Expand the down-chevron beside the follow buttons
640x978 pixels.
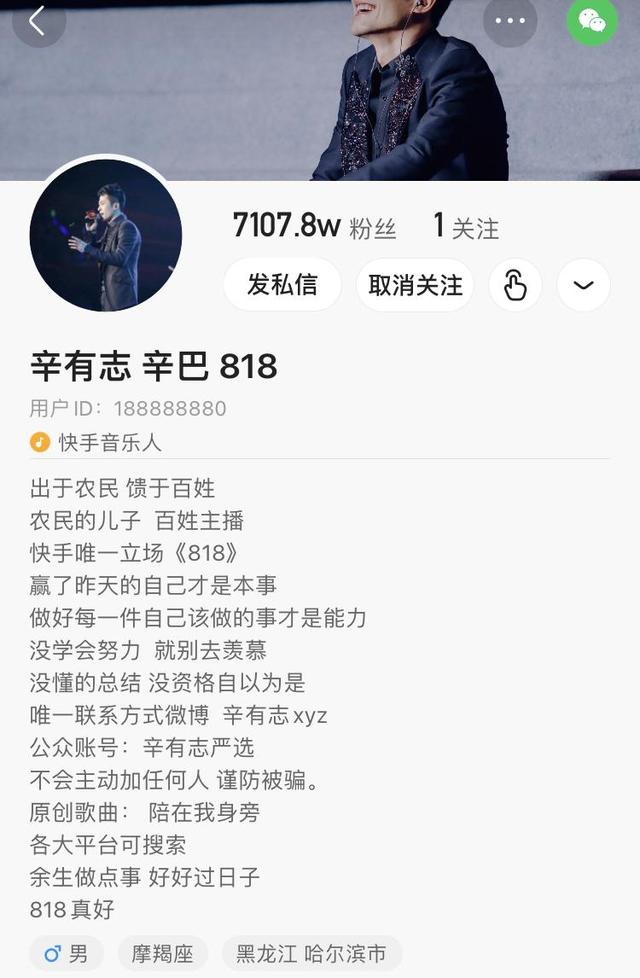pyautogui.click(x=583, y=285)
